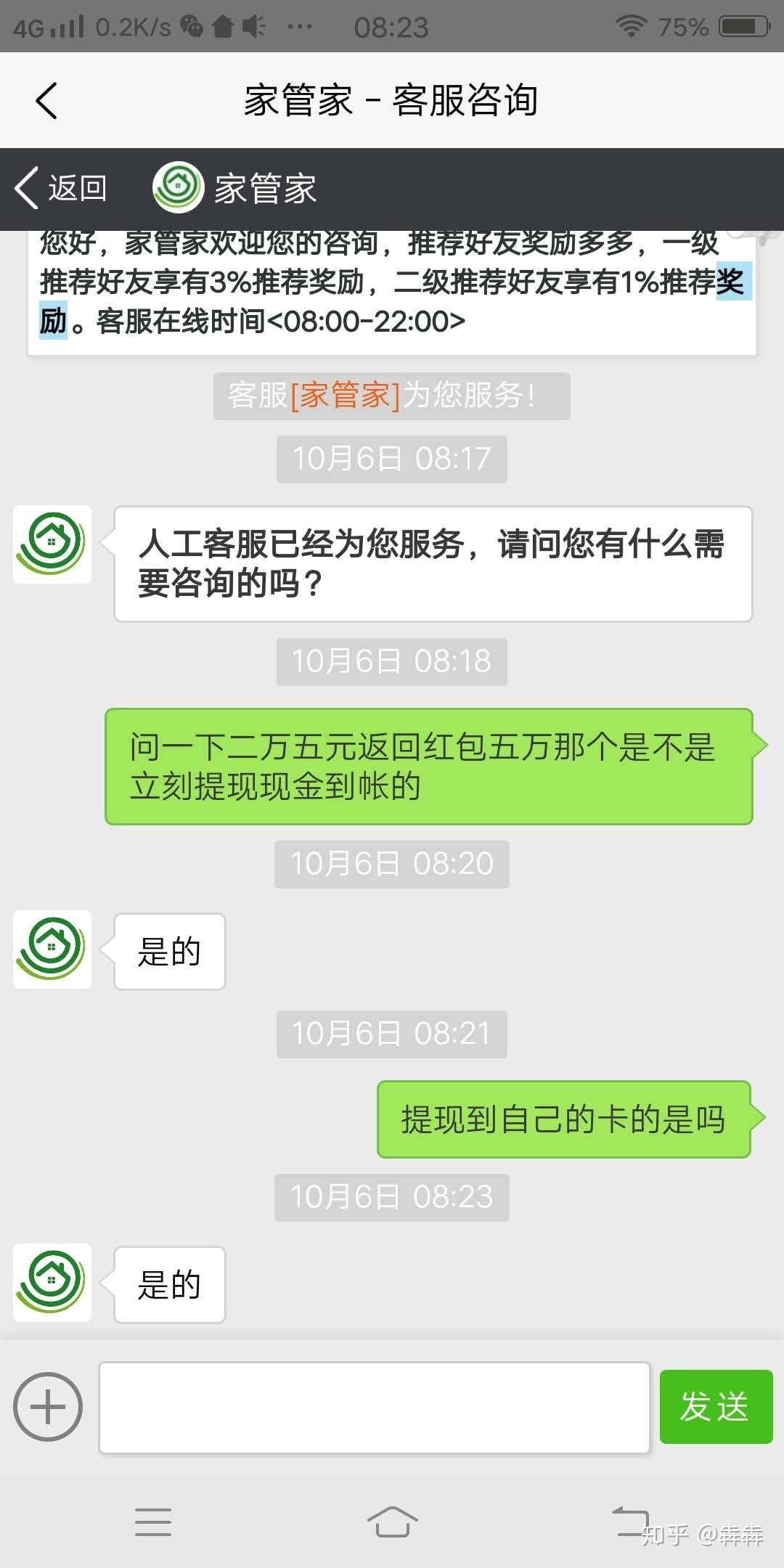Tap the green 发送 button

point(716,1407)
